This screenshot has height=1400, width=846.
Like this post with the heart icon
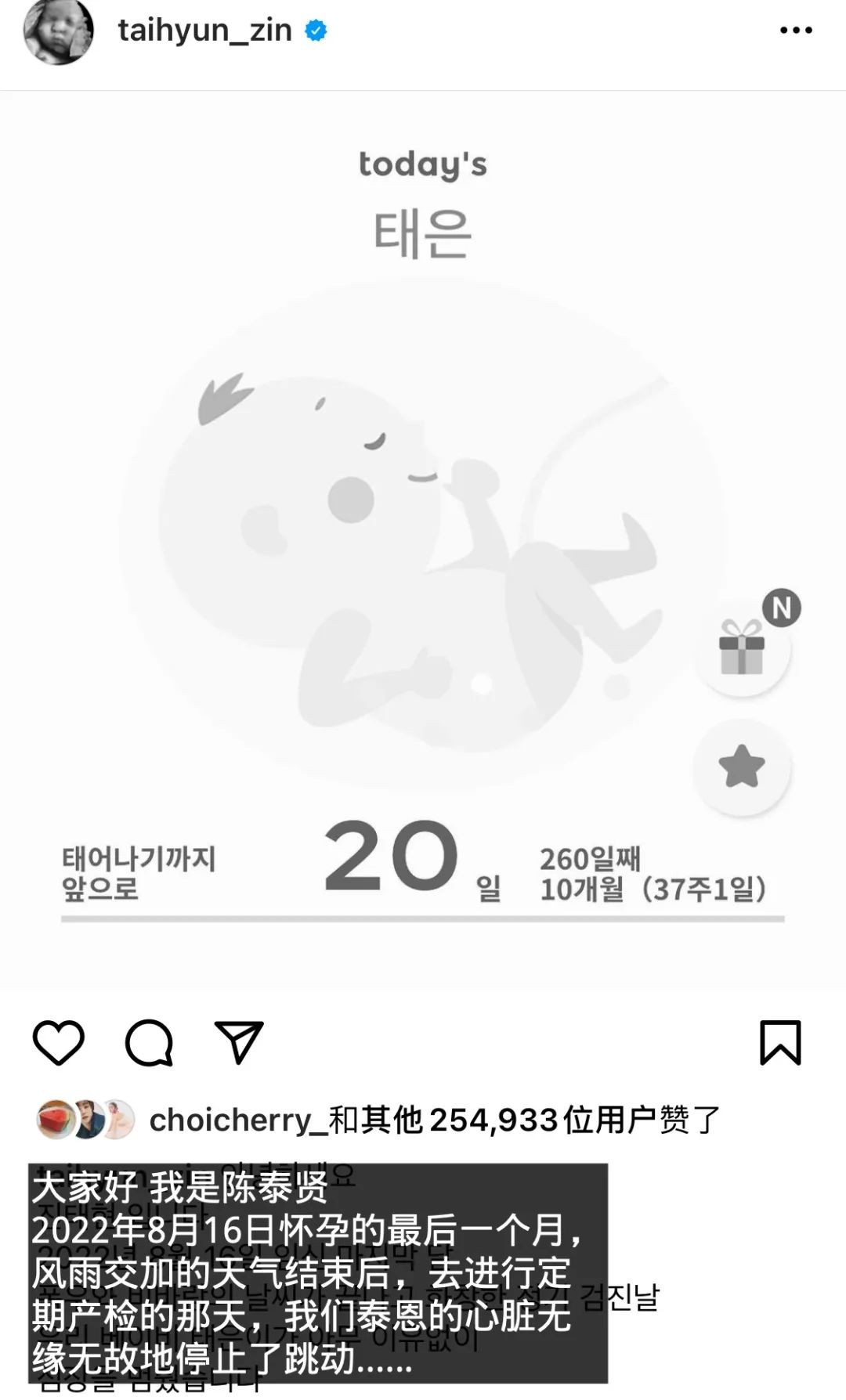click(x=59, y=1042)
